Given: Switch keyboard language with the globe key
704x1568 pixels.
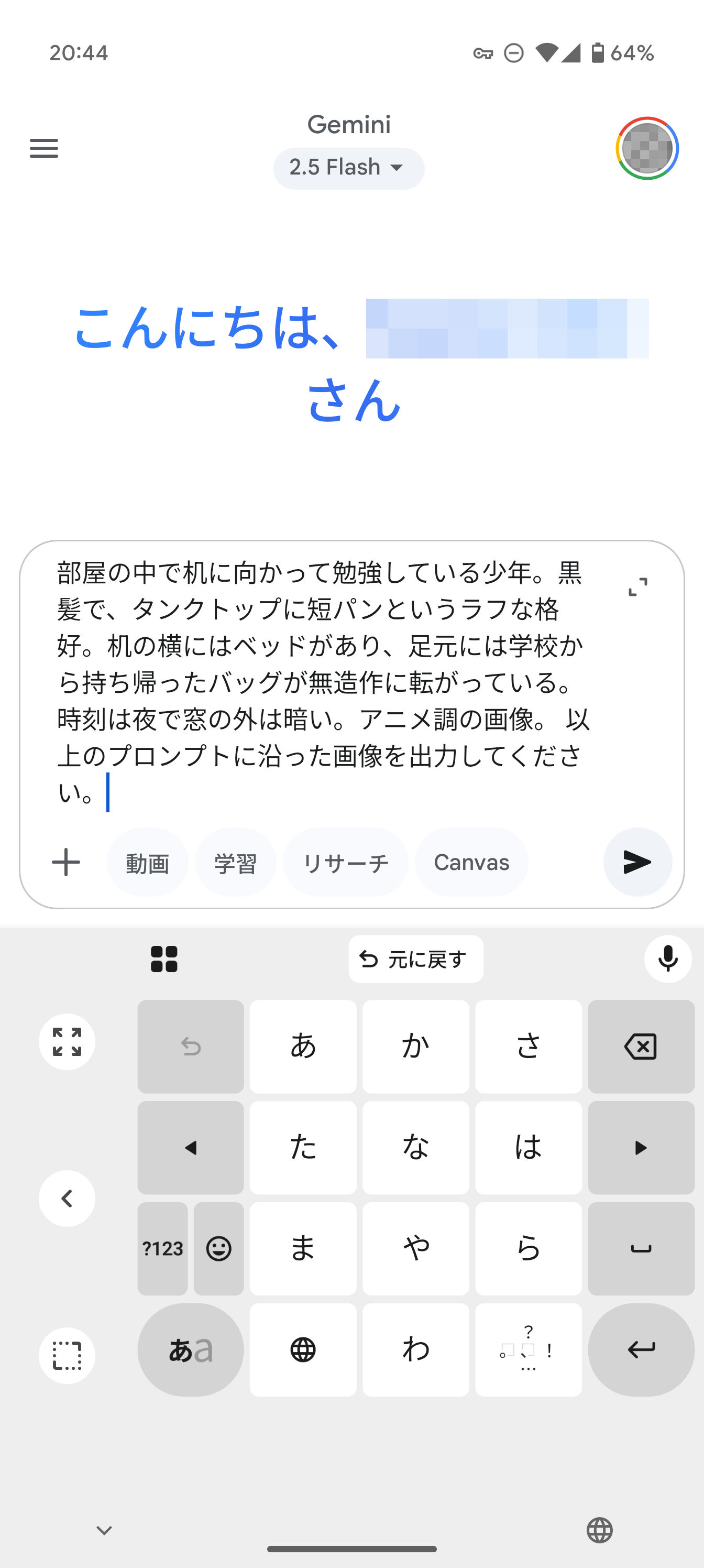Looking at the screenshot, I should pyautogui.click(x=302, y=1349).
